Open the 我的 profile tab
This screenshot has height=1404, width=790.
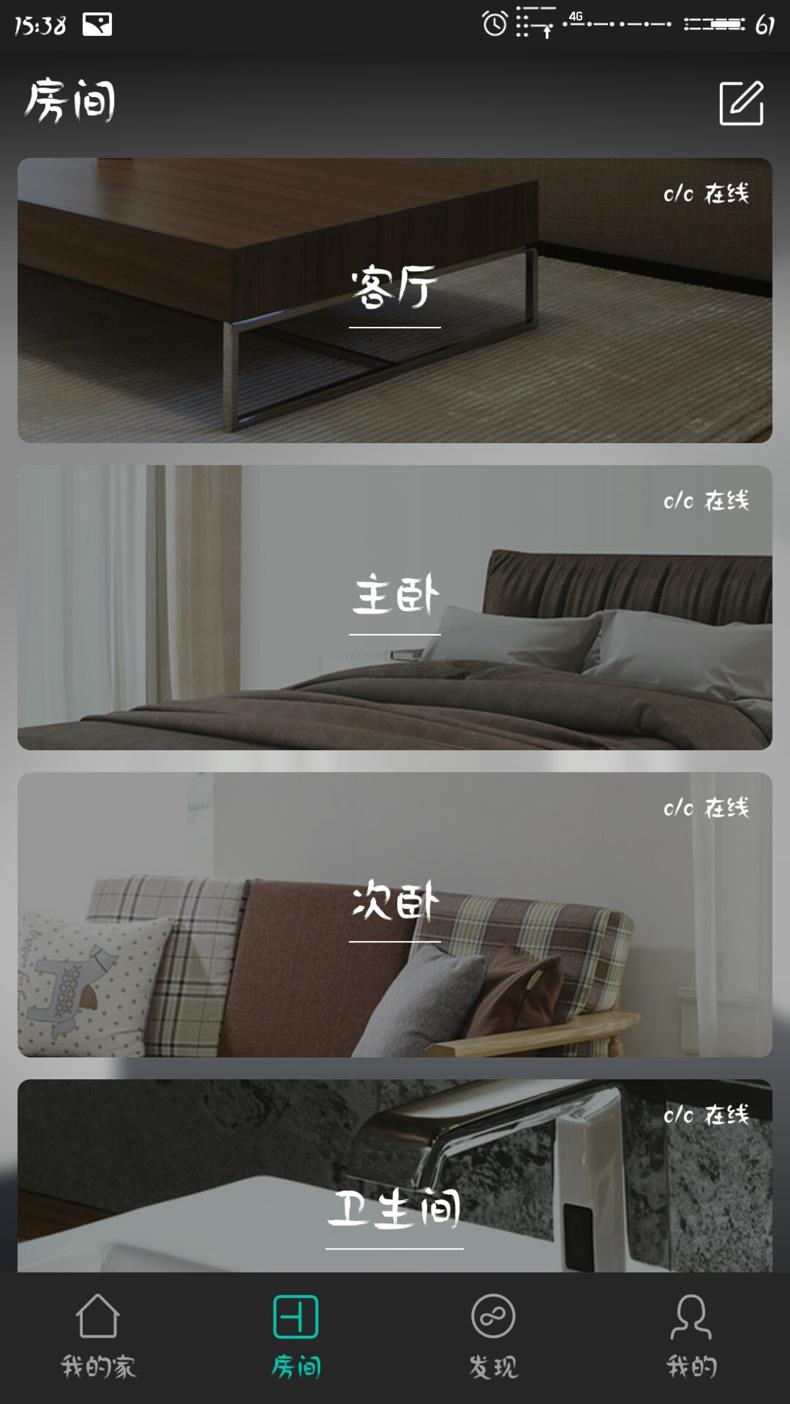pos(691,1336)
